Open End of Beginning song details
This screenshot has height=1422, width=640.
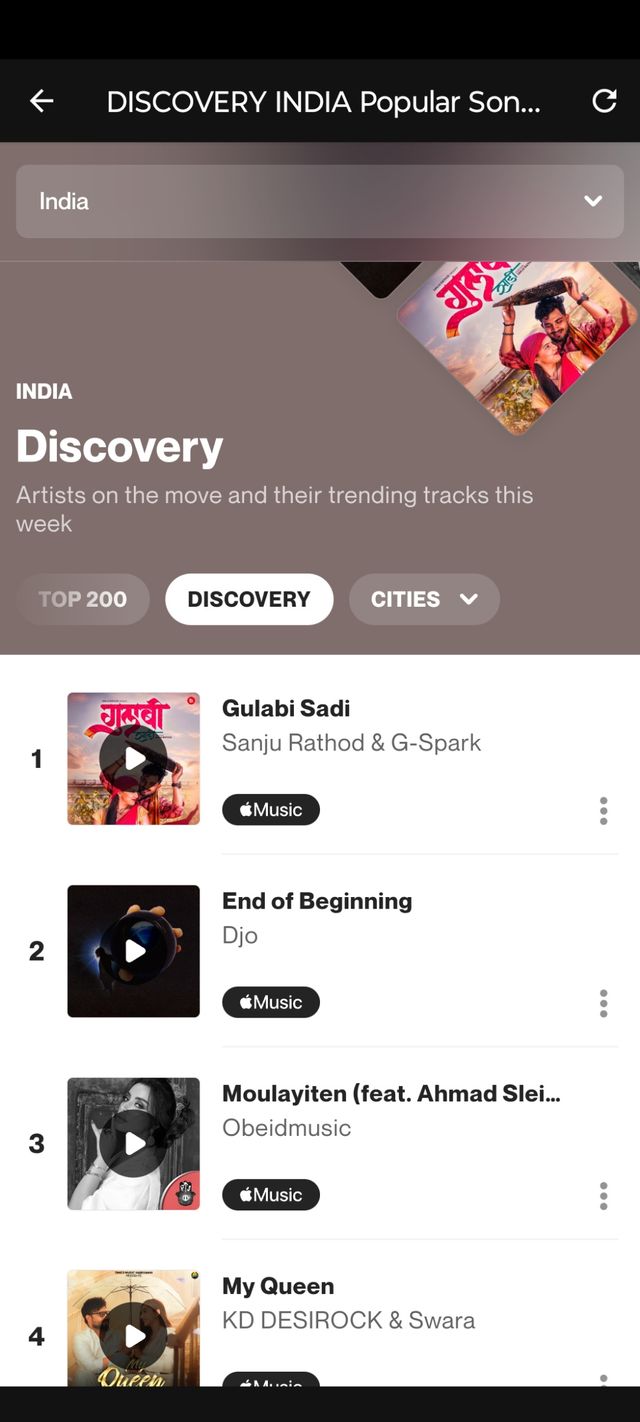click(x=317, y=901)
